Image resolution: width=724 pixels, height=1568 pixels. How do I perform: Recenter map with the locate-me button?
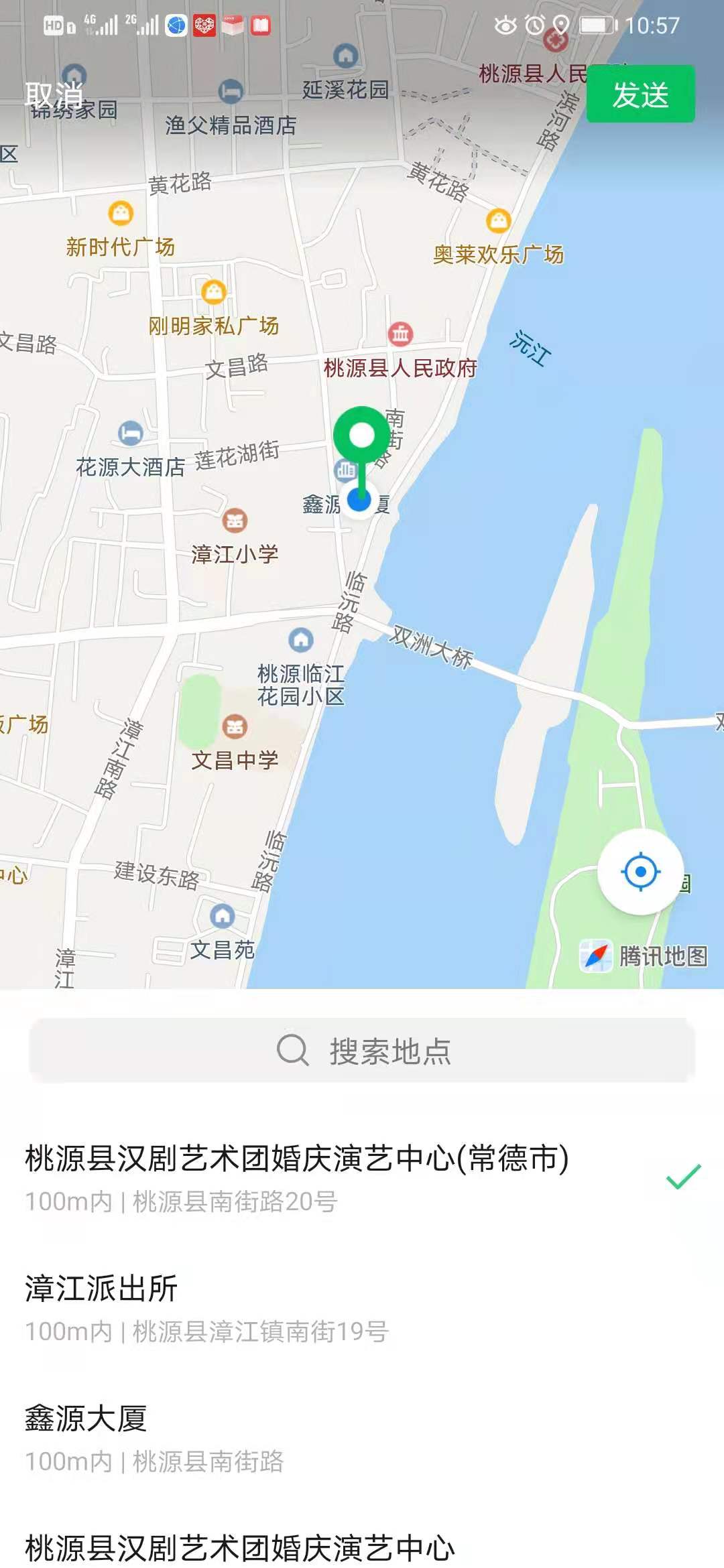tap(640, 872)
